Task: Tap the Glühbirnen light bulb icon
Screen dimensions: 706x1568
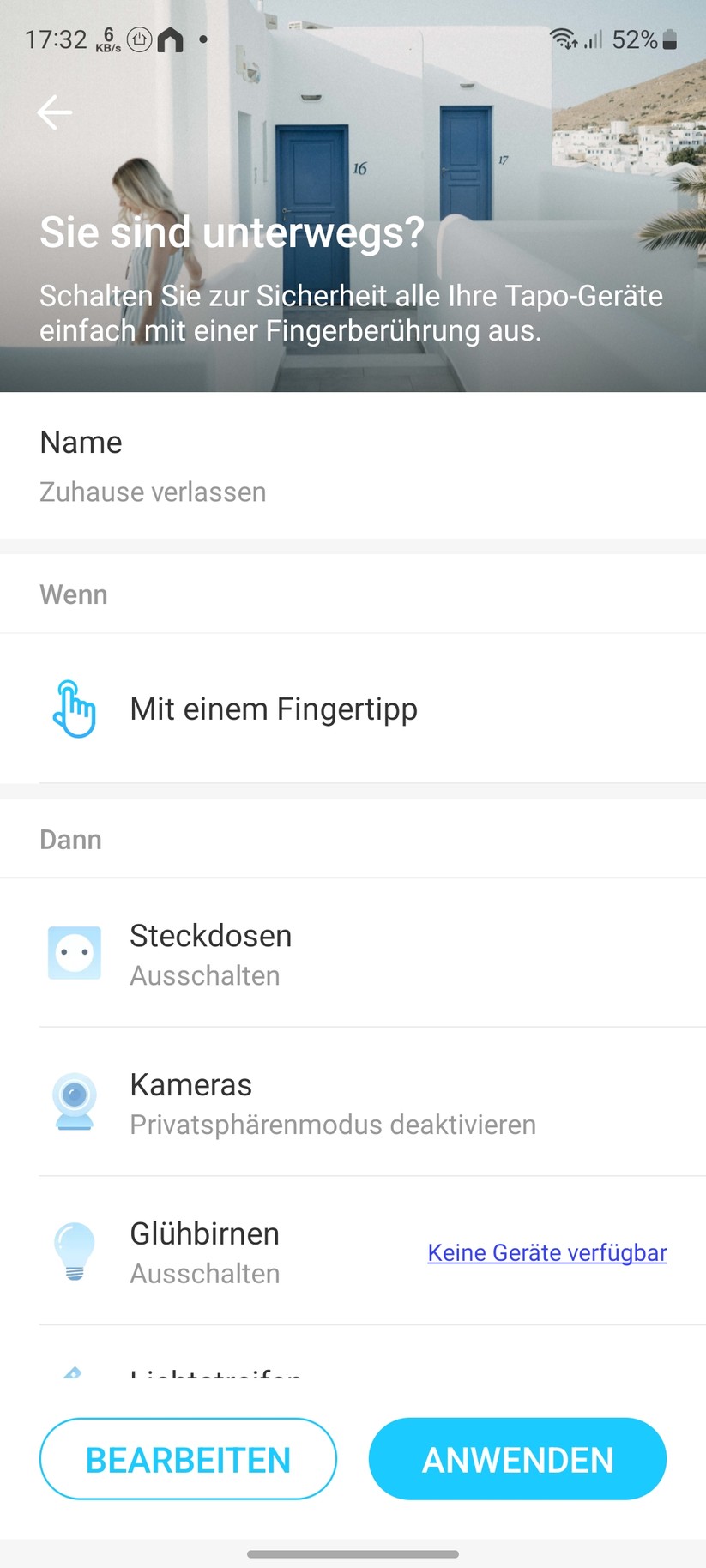Action: coord(75,1251)
